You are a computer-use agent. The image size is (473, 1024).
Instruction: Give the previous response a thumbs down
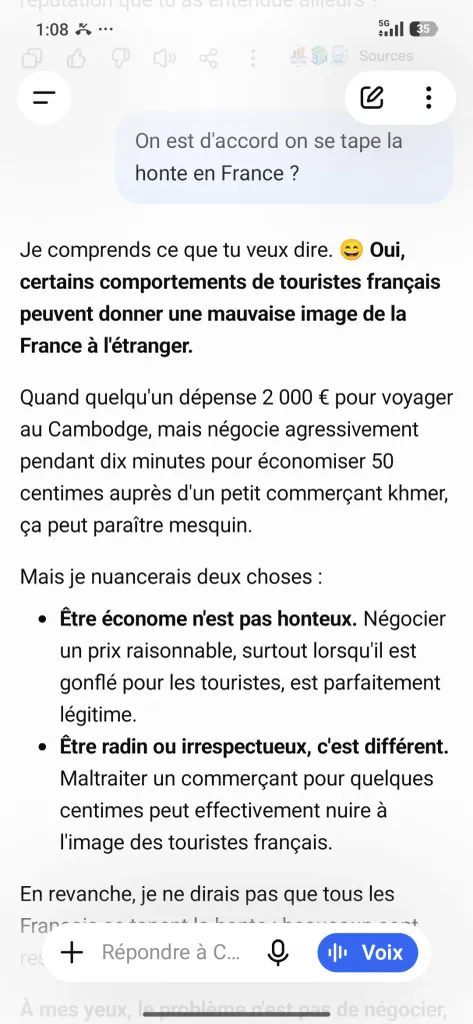pyautogui.click(x=120, y=59)
